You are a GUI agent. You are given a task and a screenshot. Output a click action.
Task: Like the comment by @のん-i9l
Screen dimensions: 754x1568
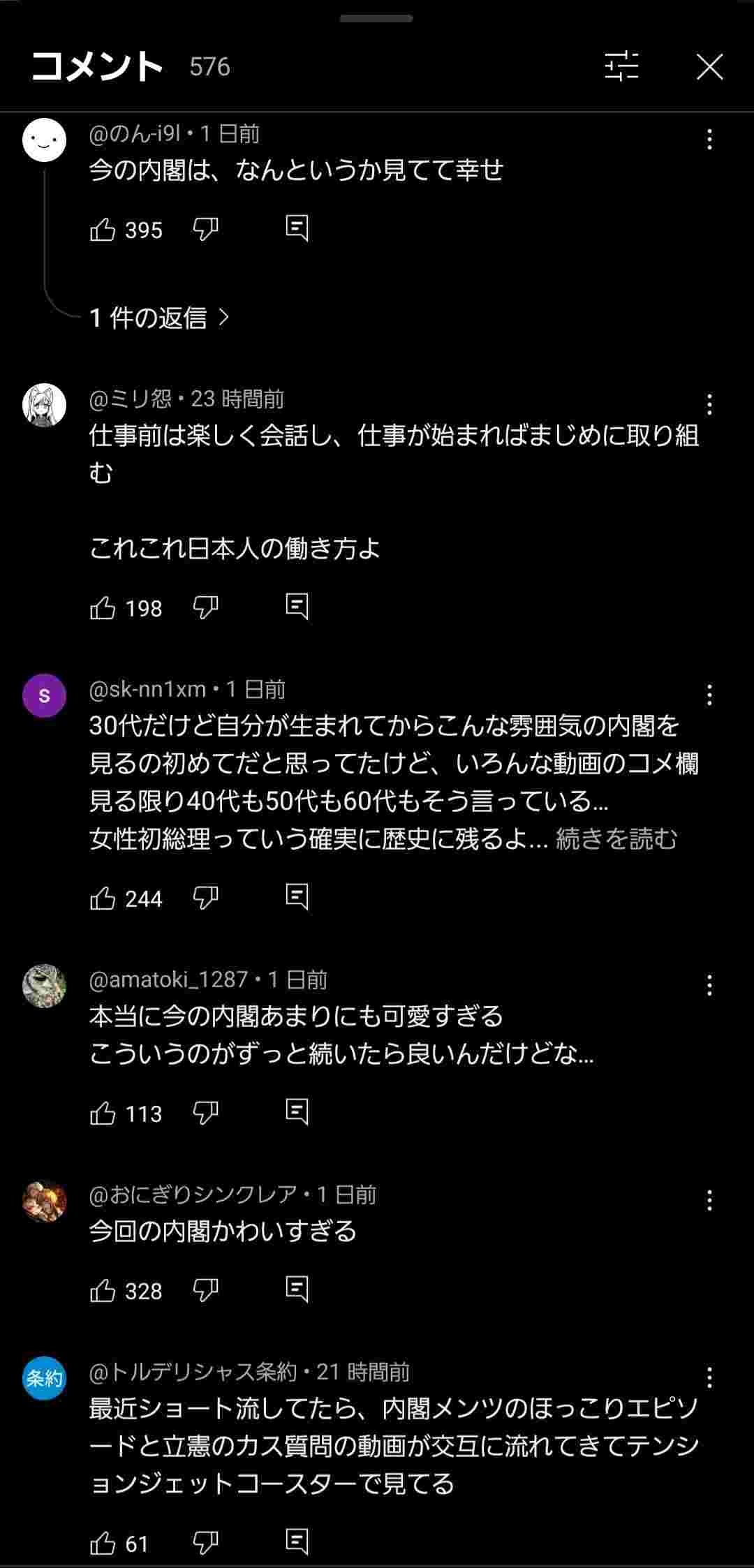tap(103, 229)
